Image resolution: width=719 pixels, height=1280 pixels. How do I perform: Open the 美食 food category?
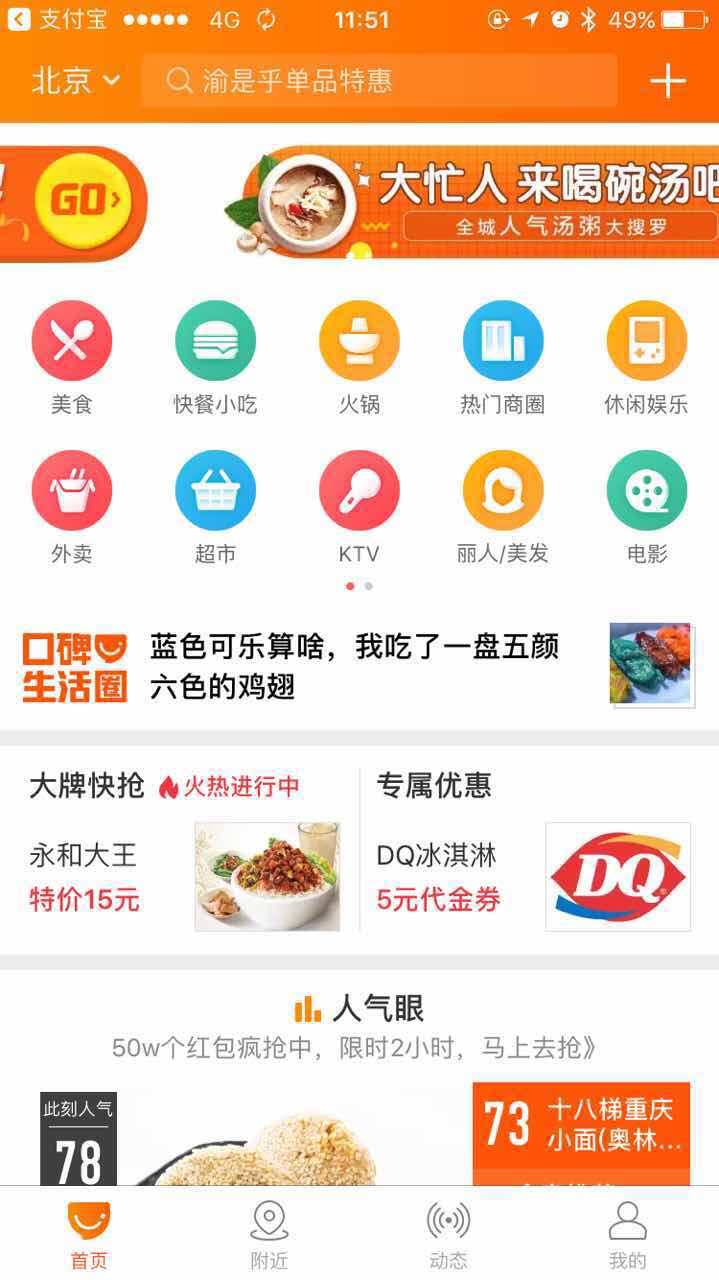pyautogui.click(x=72, y=357)
